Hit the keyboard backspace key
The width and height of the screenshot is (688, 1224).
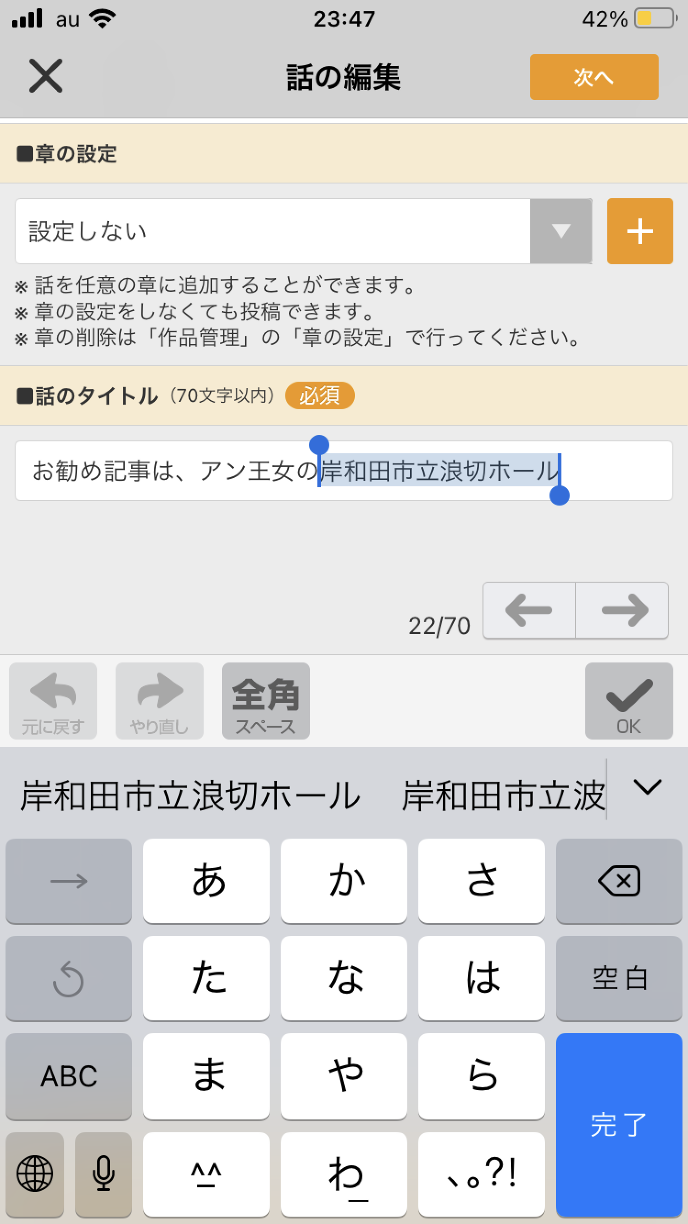coord(619,881)
